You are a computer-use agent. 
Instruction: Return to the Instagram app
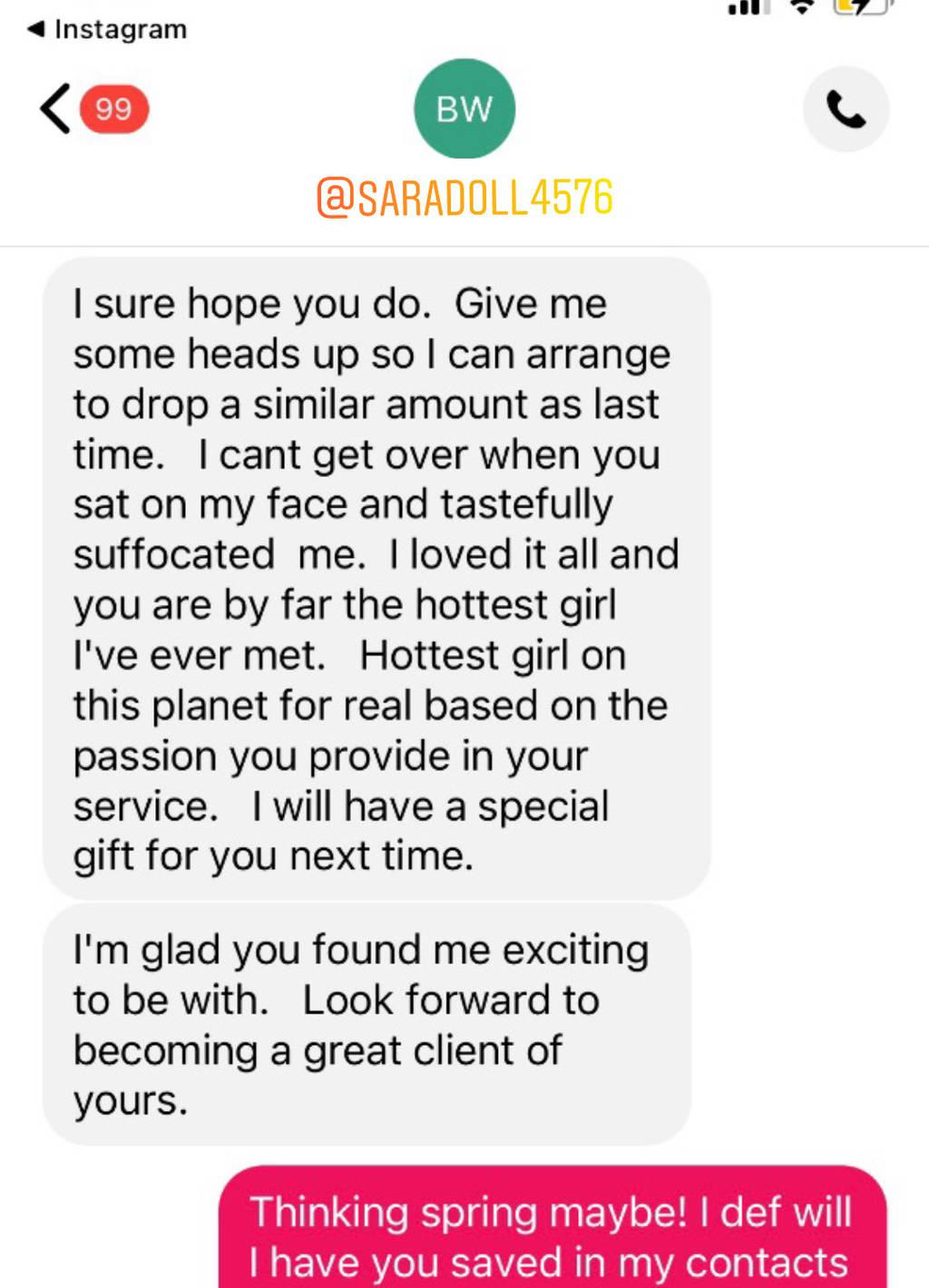pos(107,29)
